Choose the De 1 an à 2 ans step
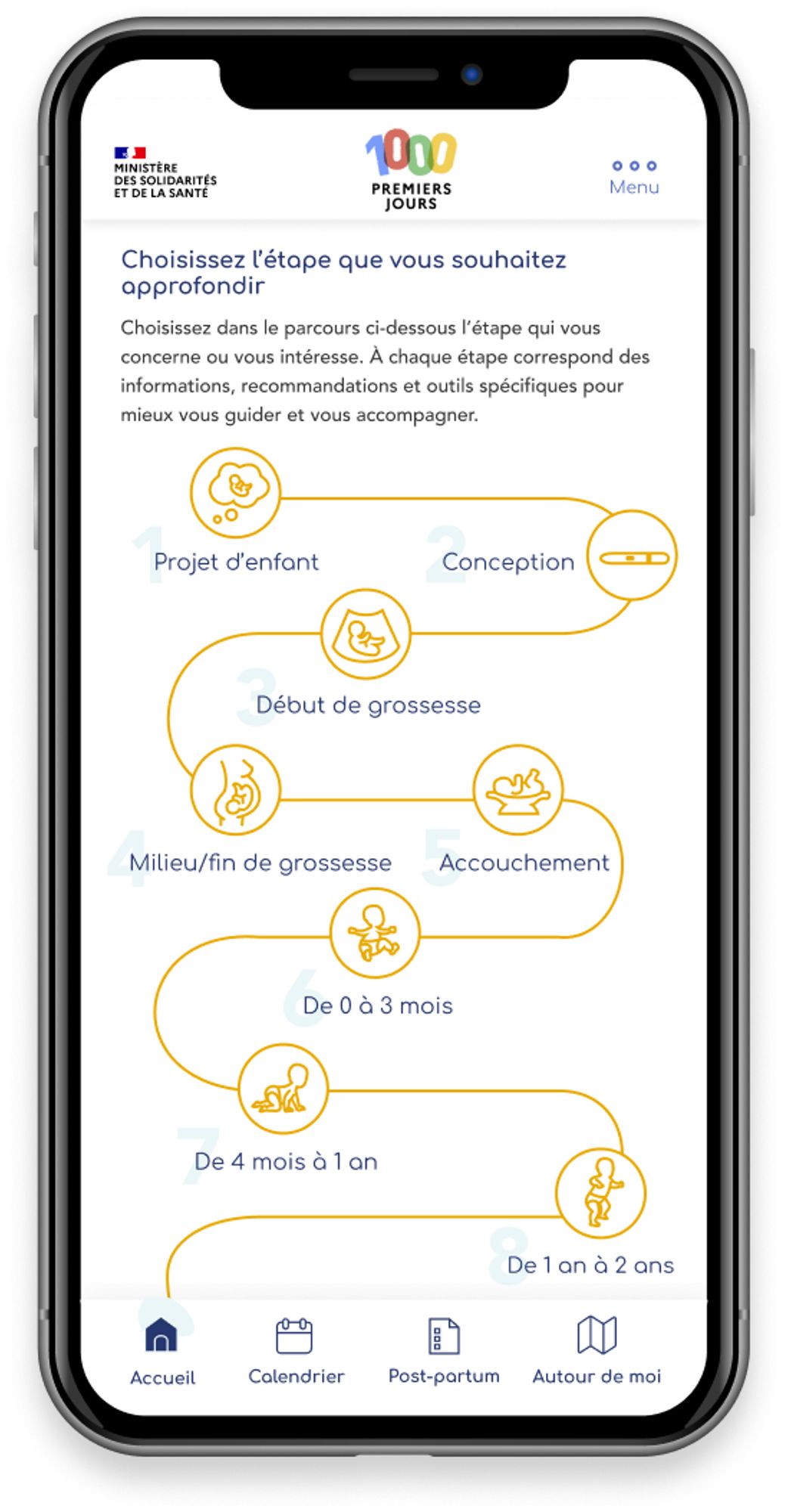 [x=601, y=1193]
